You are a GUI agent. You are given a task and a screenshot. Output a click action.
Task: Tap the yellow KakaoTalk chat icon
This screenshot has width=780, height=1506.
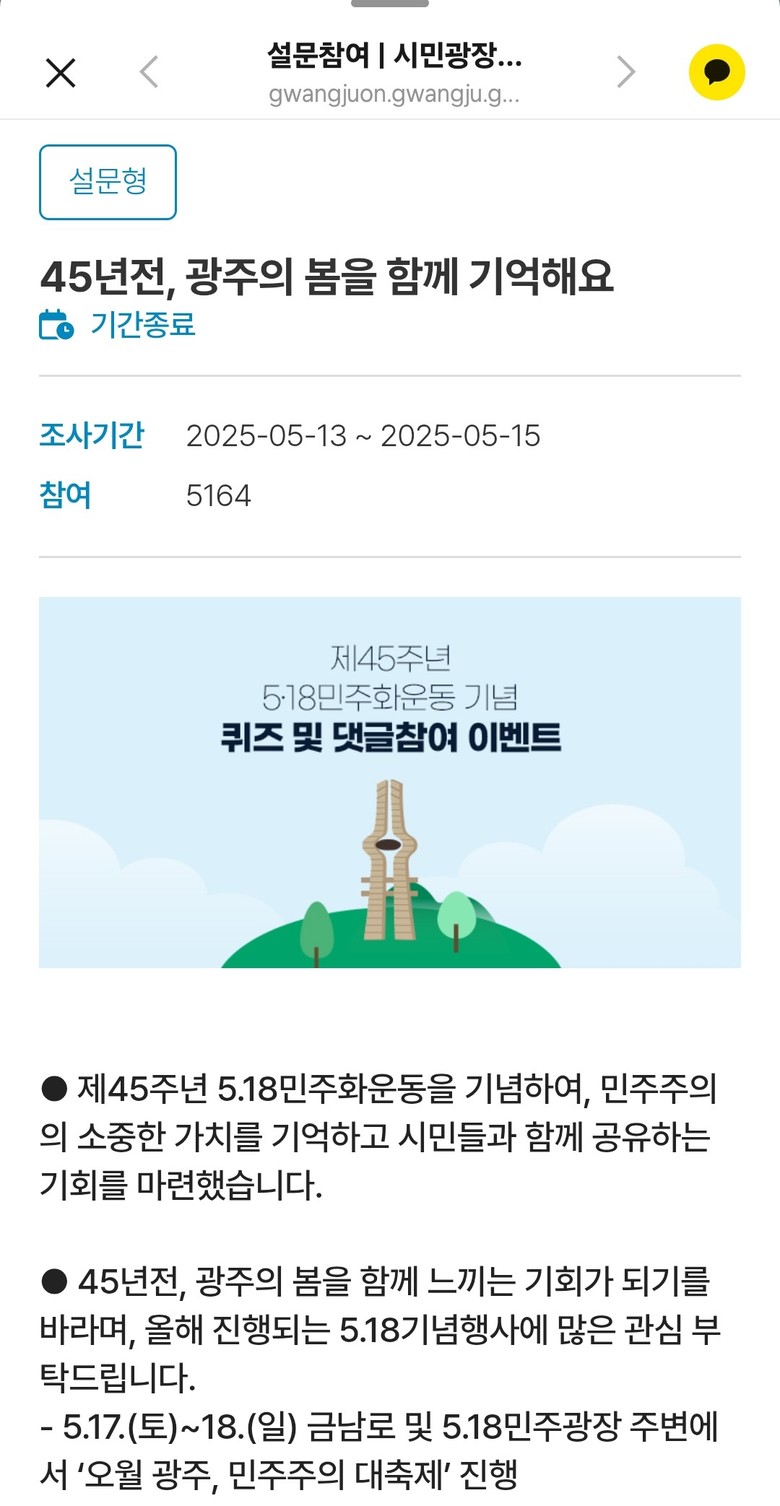716,73
